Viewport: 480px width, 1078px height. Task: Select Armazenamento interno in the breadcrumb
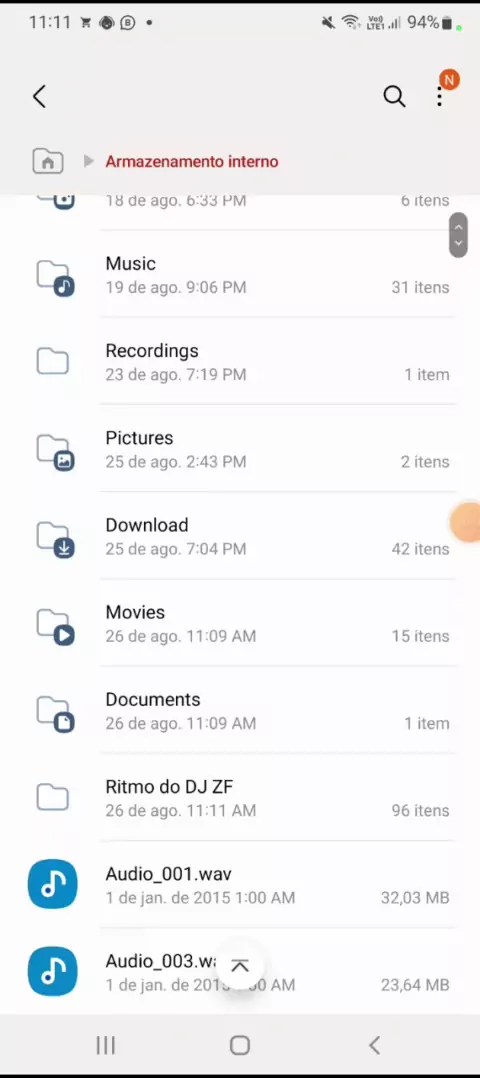(x=192, y=162)
